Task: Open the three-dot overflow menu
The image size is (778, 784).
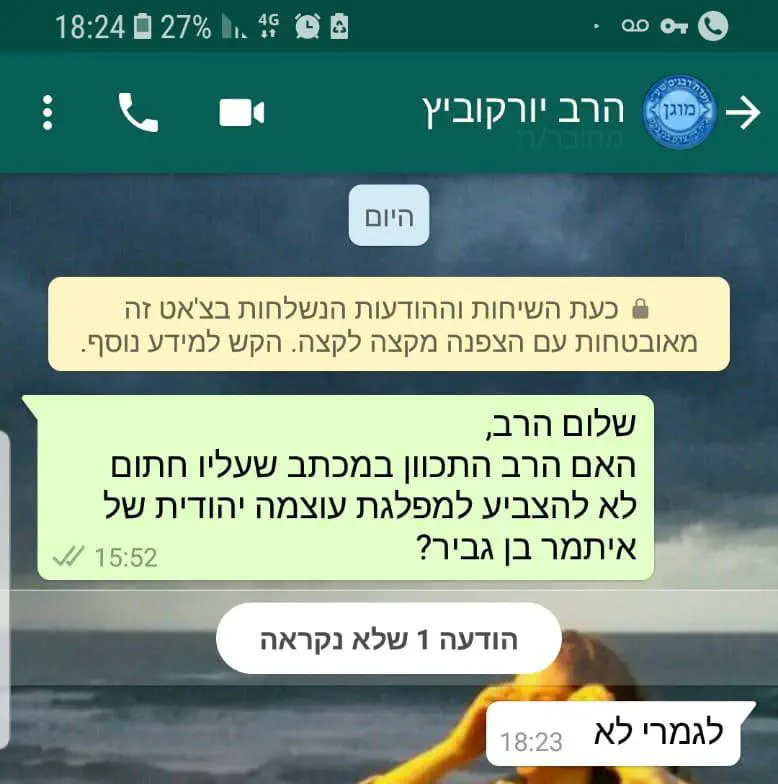Action: click(47, 112)
